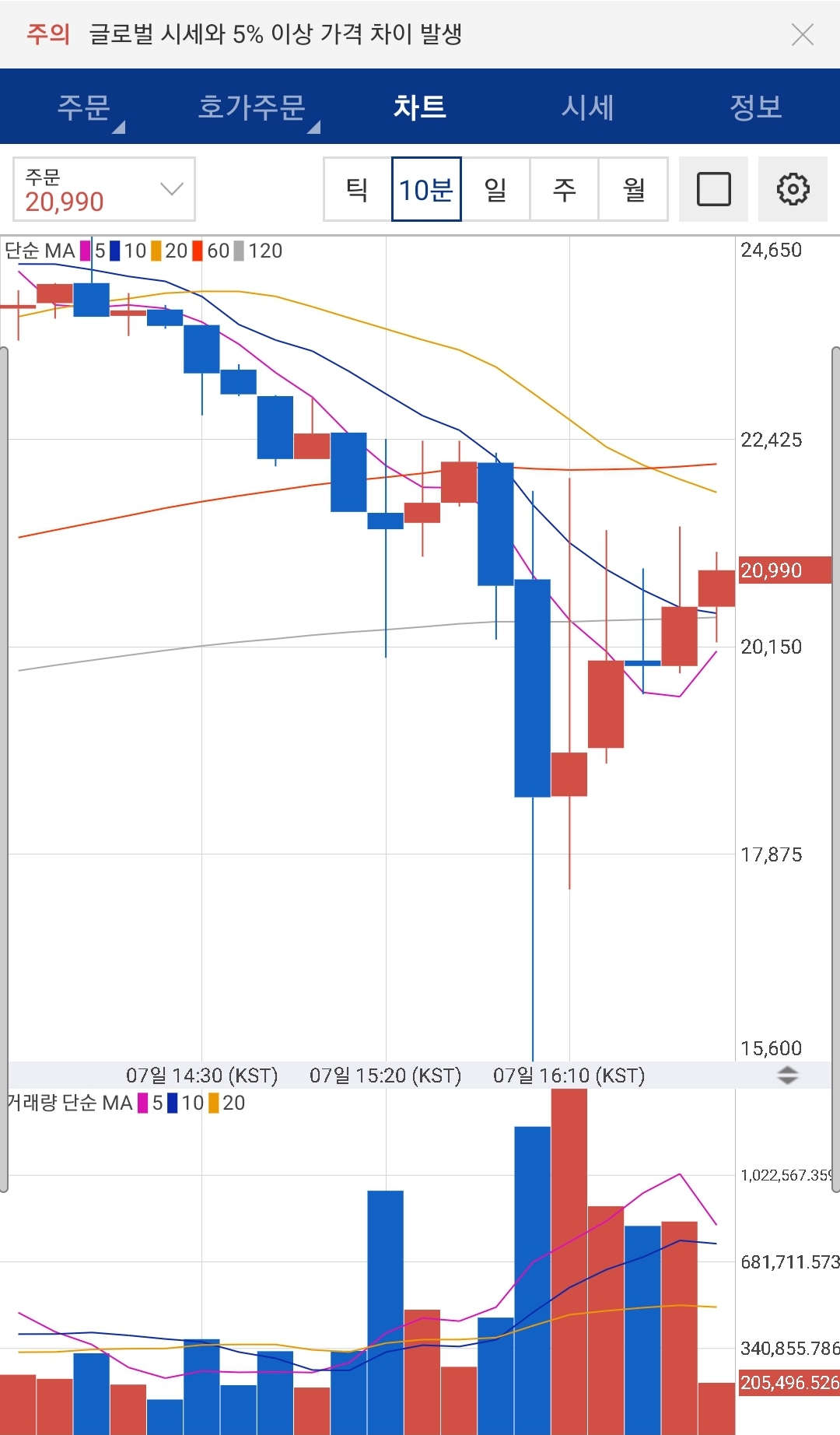Switch chart interval to 틱
The height and width of the screenshot is (1435, 840).
pyautogui.click(x=357, y=189)
